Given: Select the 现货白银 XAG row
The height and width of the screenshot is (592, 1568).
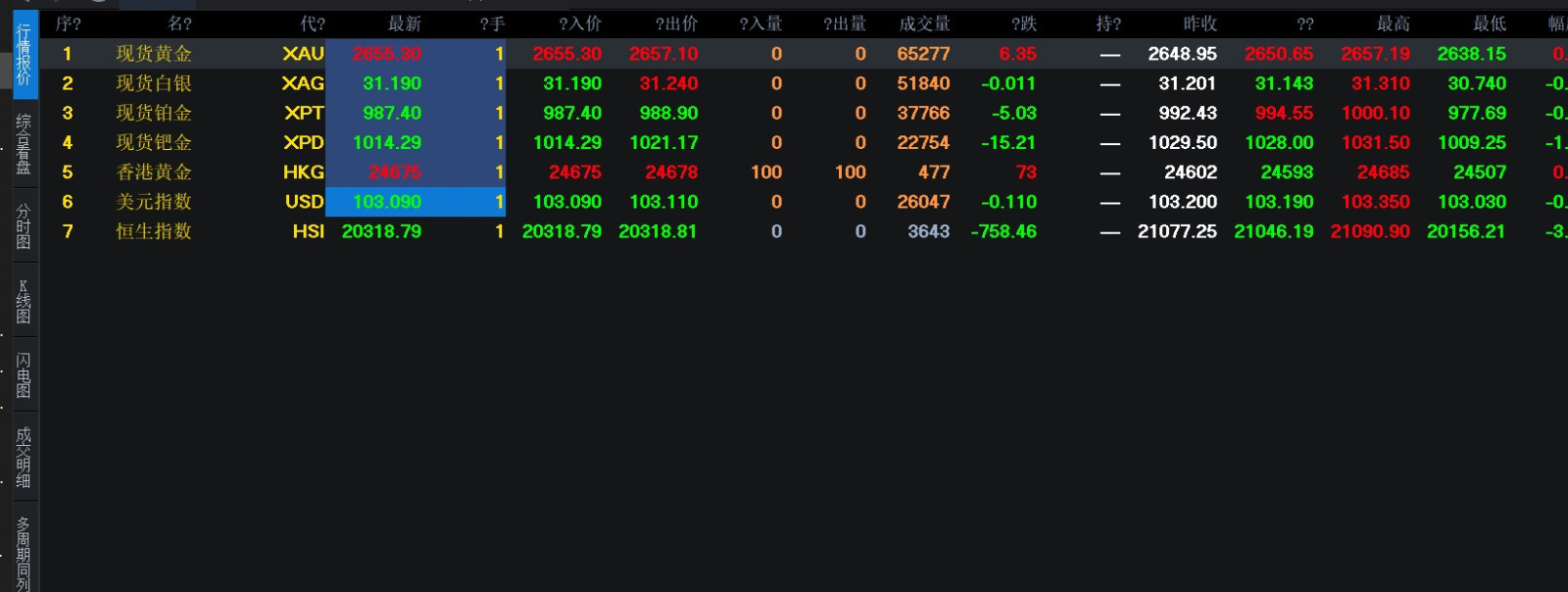Looking at the screenshot, I should (154, 83).
